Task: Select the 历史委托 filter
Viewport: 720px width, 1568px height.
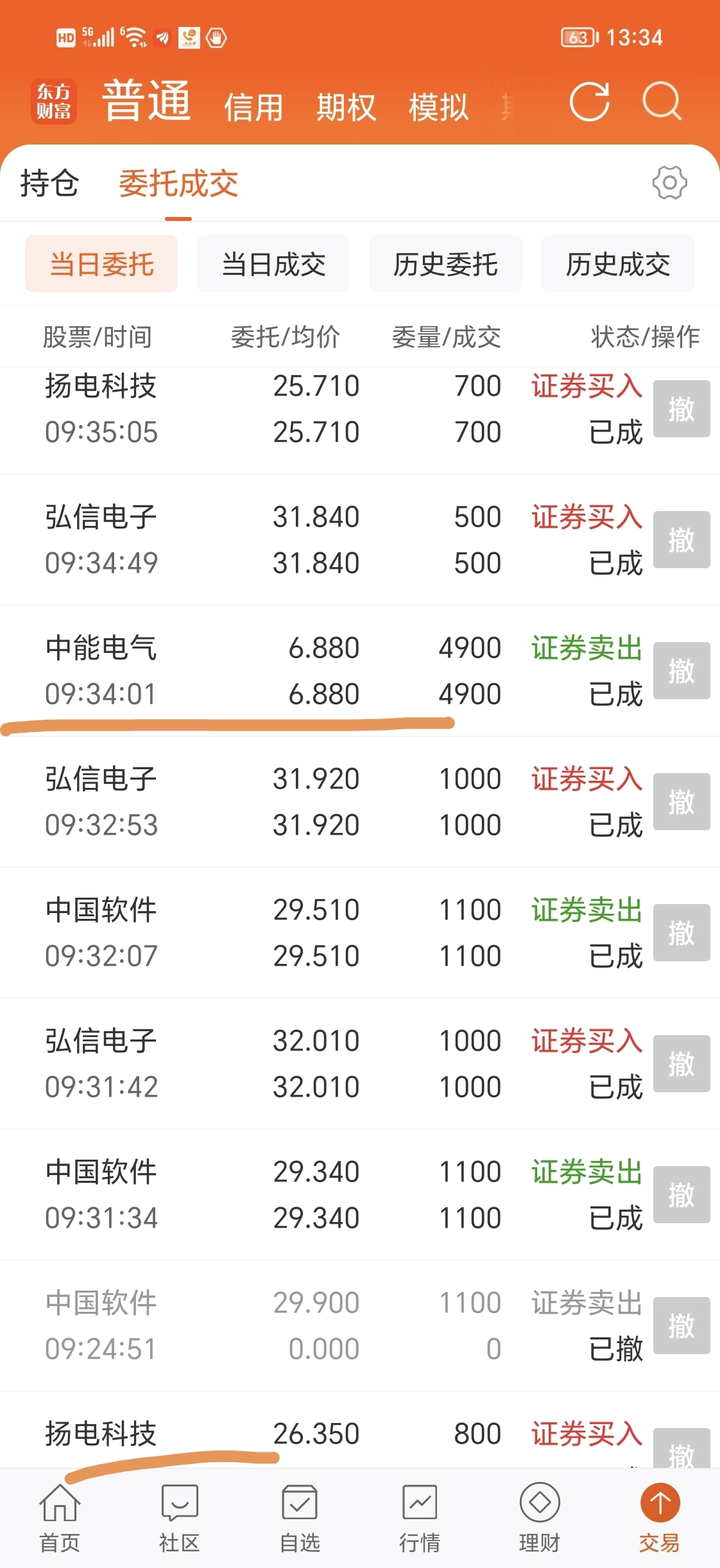Action: pyautogui.click(x=445, y=264)
